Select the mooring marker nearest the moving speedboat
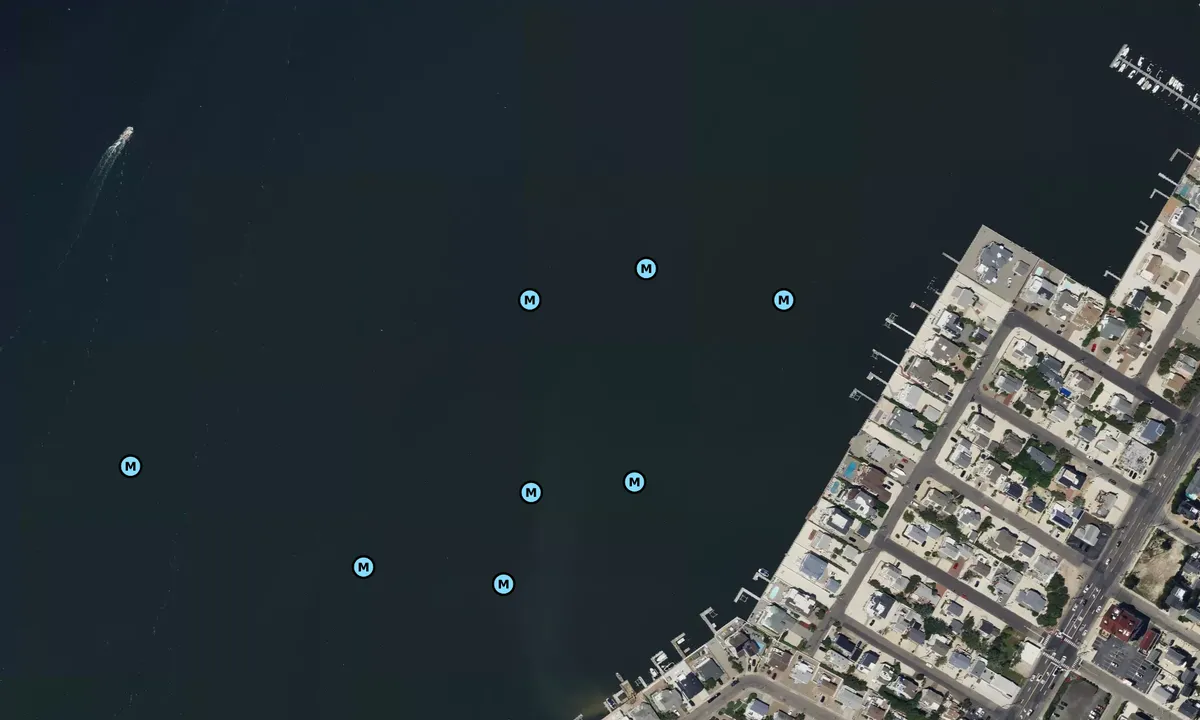Image resolution: width=1200 pixels, height=720 pixels. pos(130,466)
